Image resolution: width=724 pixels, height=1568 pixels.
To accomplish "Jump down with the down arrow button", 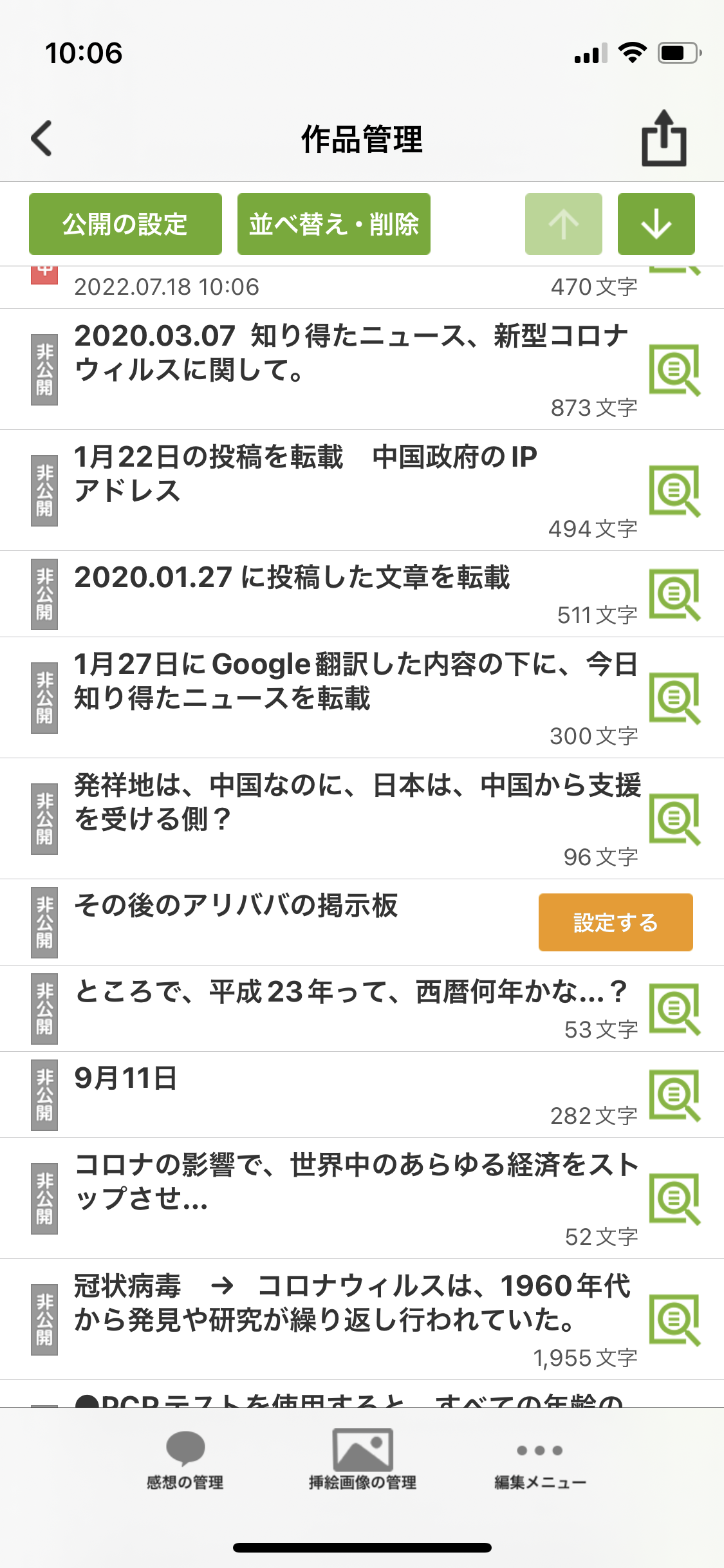I will [656, 224].
